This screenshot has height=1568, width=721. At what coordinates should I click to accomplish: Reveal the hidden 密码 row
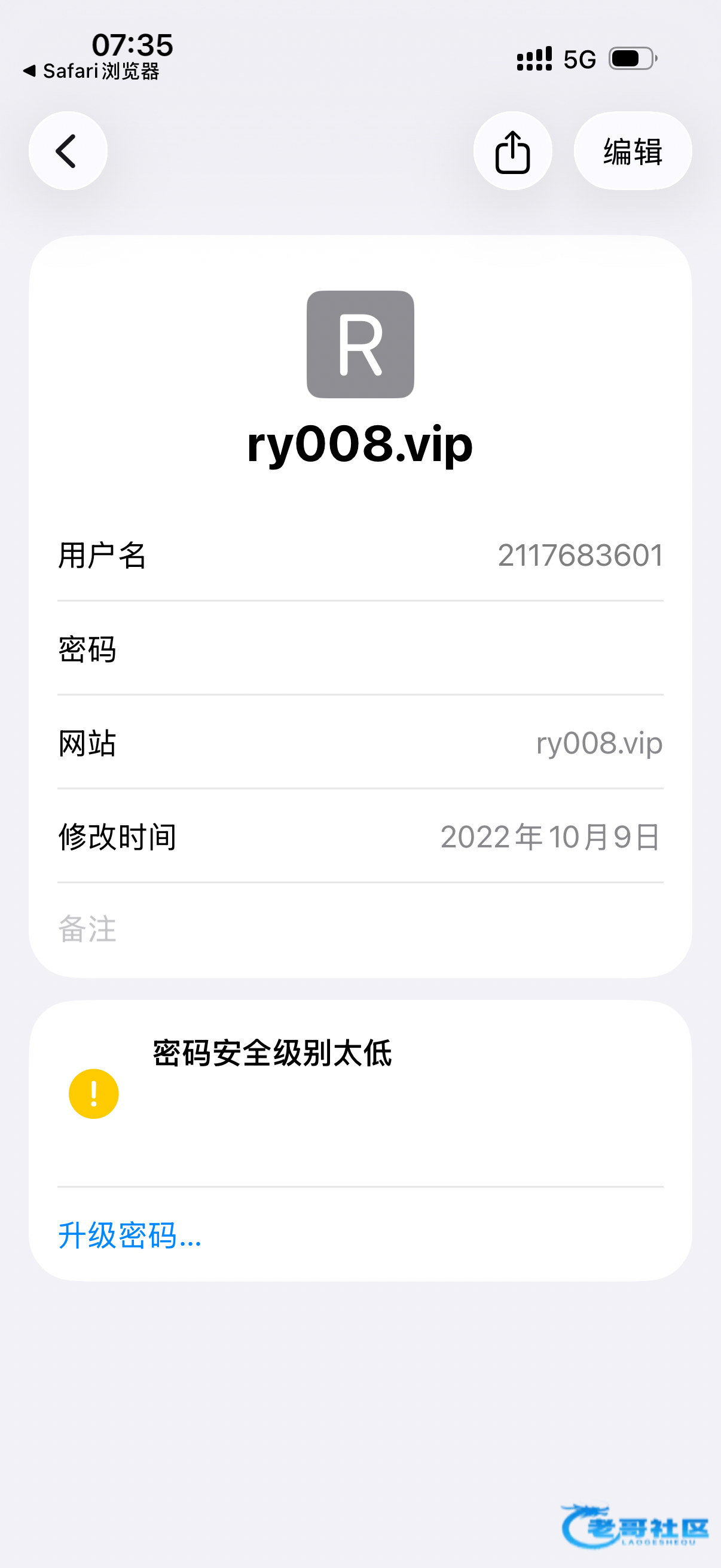[360, 649]
